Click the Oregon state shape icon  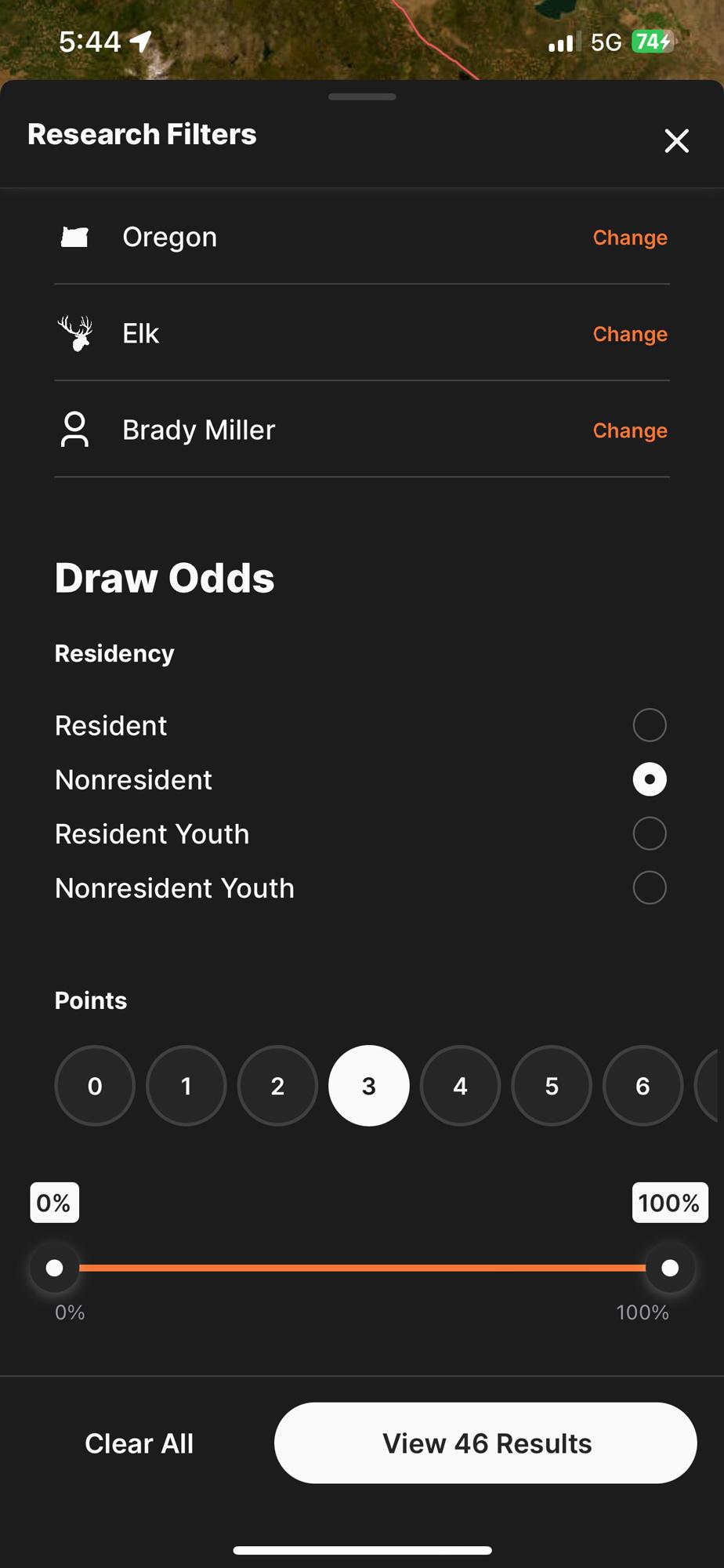[x=74, y=236]
